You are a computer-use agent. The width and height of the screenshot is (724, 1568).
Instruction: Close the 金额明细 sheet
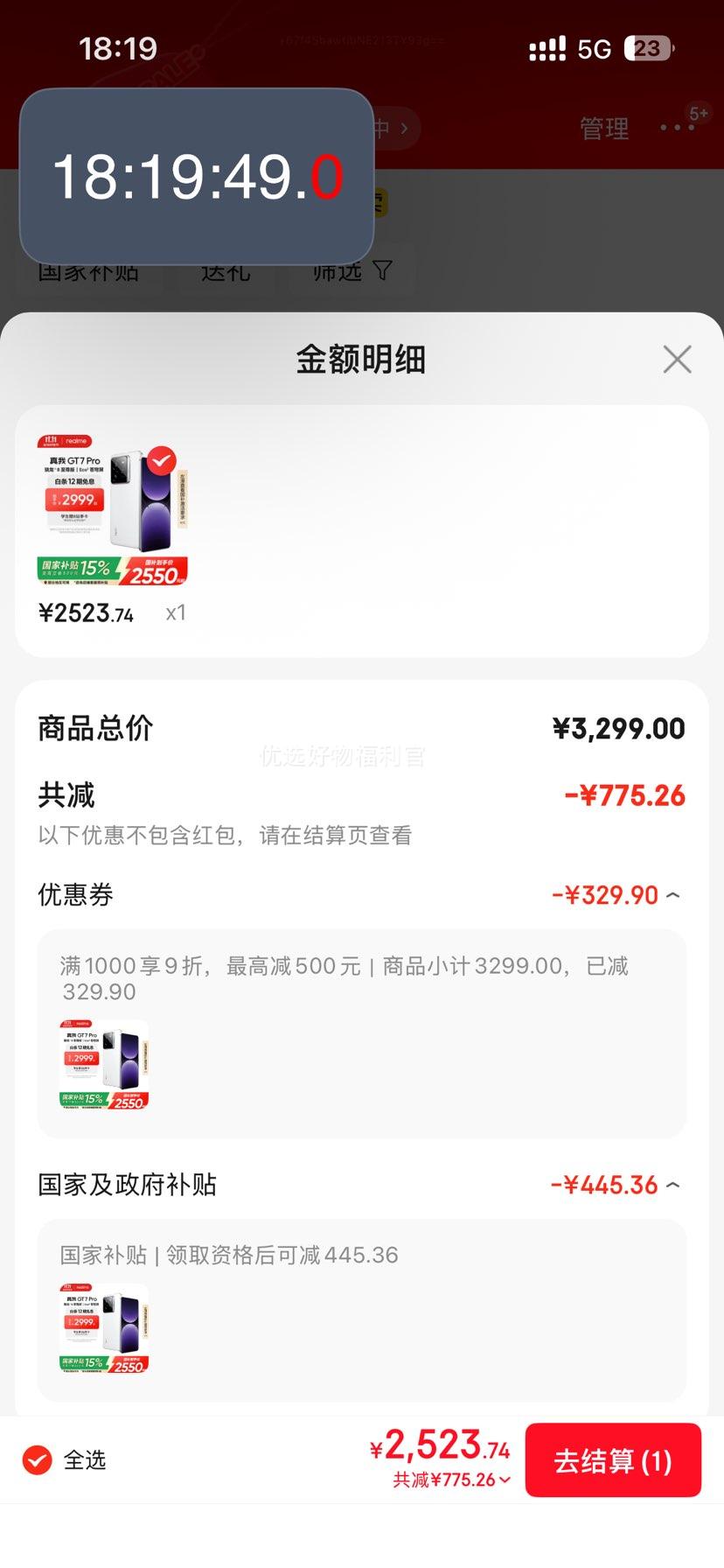coord(677,360)
